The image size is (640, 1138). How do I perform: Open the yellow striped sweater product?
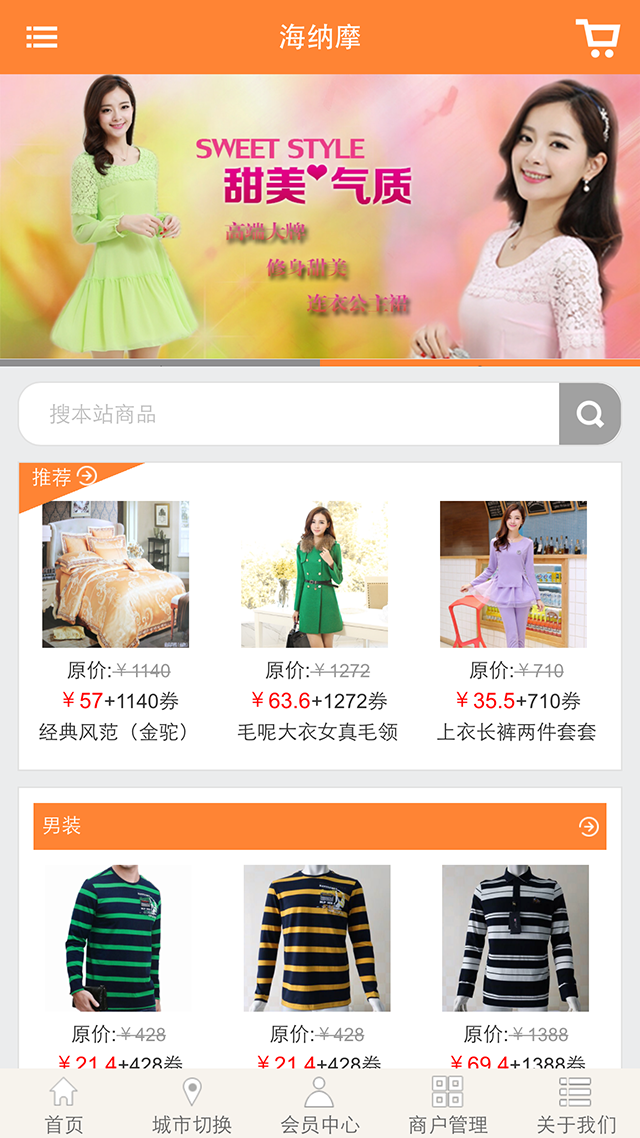coord(317,938)
